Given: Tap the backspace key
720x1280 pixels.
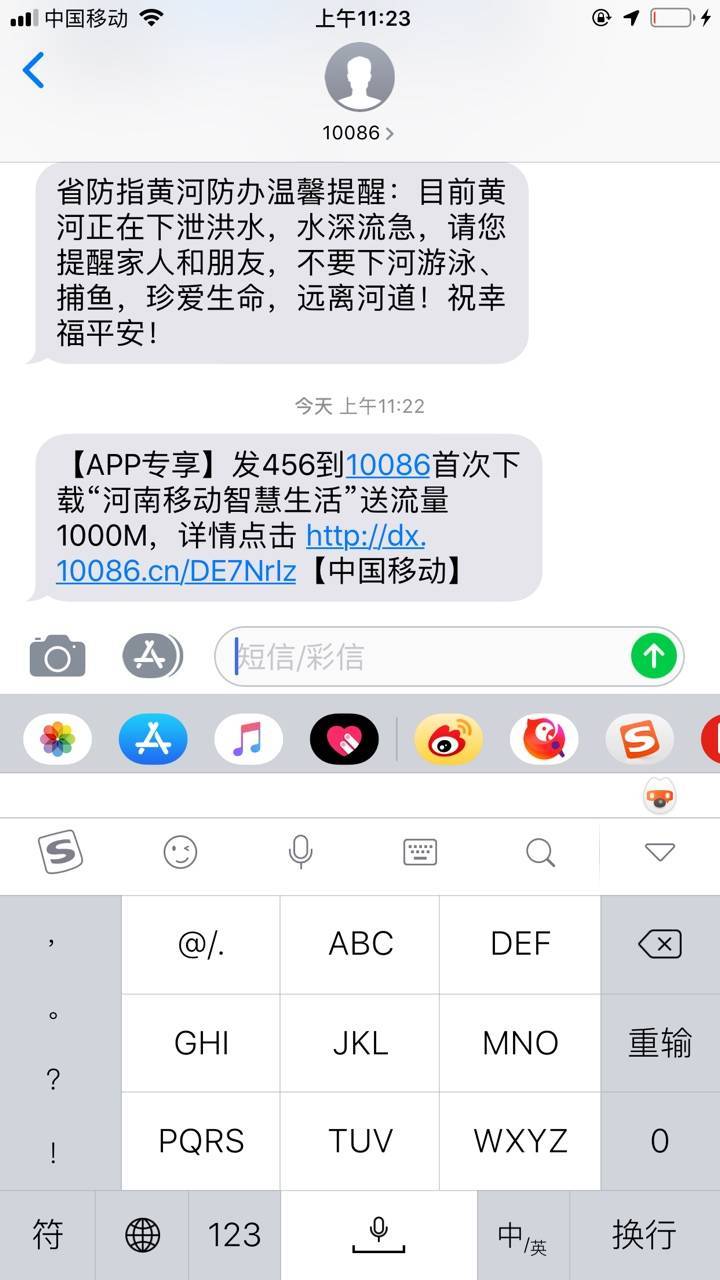Looking at the screenshot, I should pyautogui.click(x=660, y=944).
